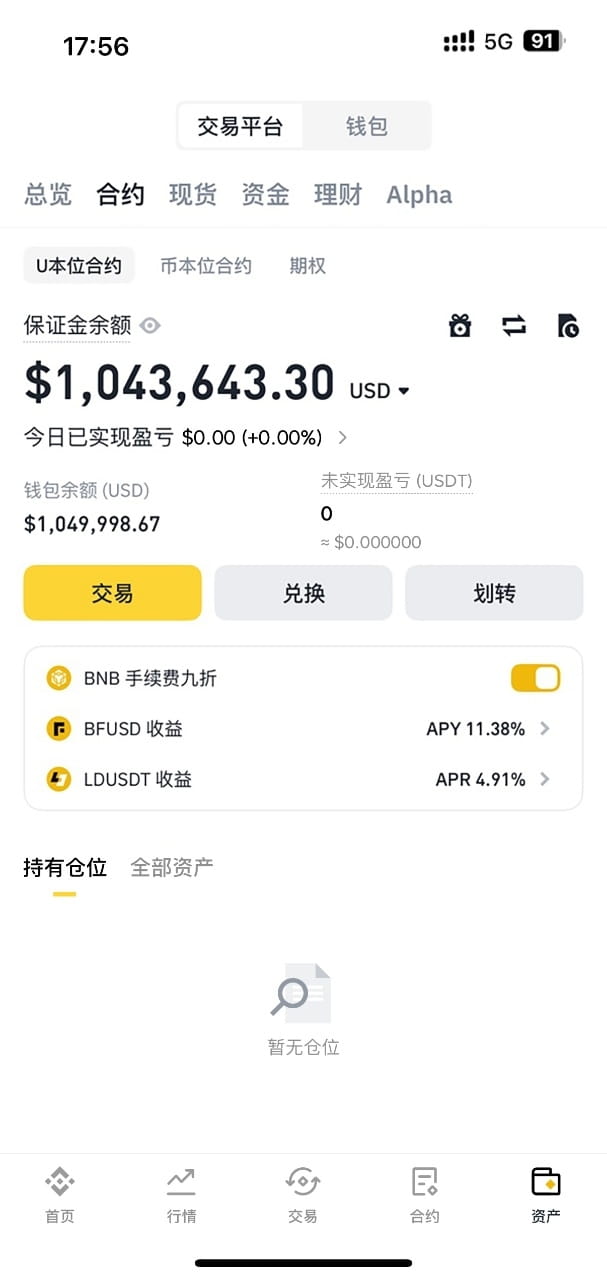Switch to the 全部资产 tab

click(x=172, y=867)
